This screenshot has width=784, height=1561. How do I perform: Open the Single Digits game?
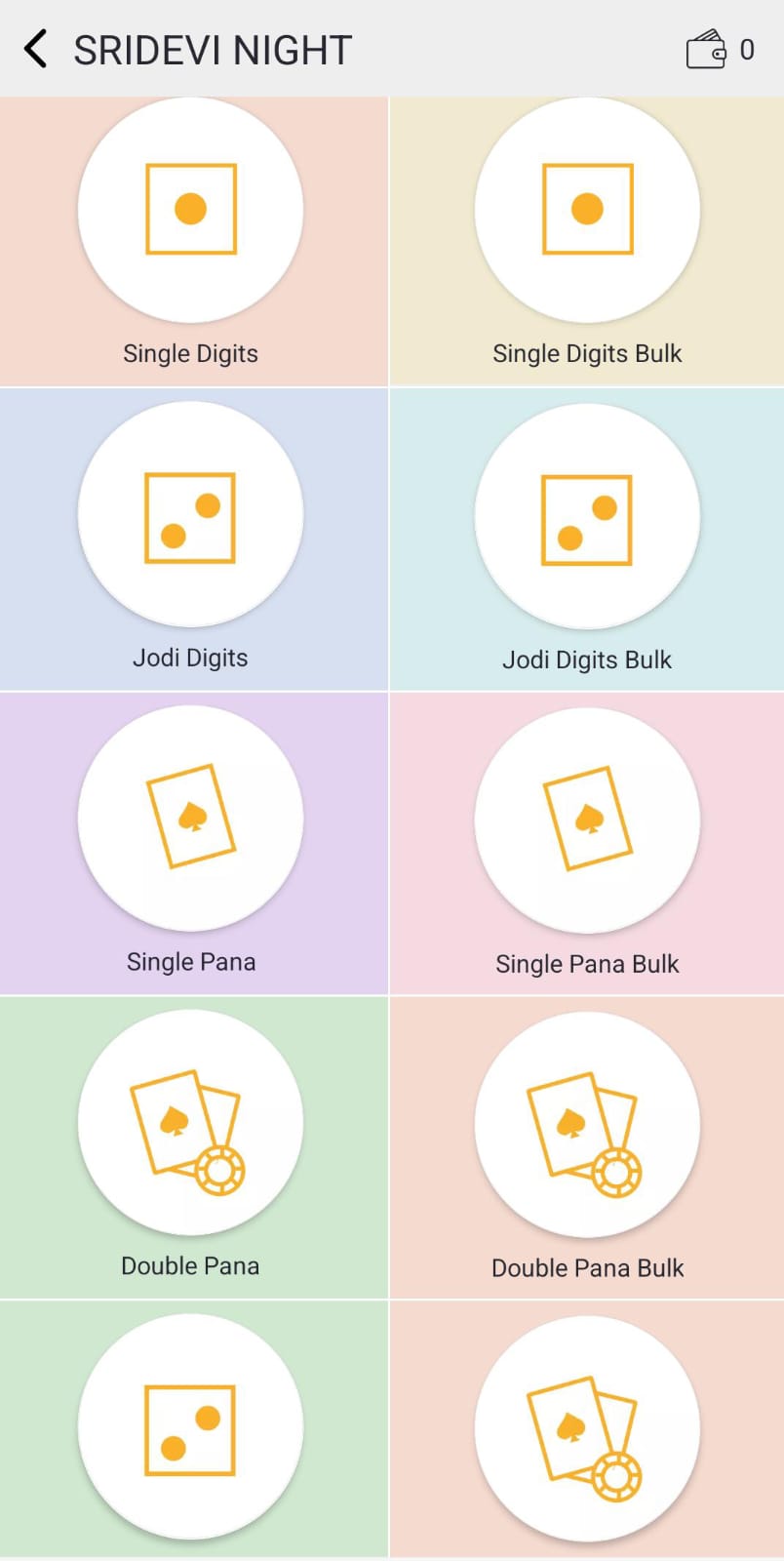click(191, 210)
